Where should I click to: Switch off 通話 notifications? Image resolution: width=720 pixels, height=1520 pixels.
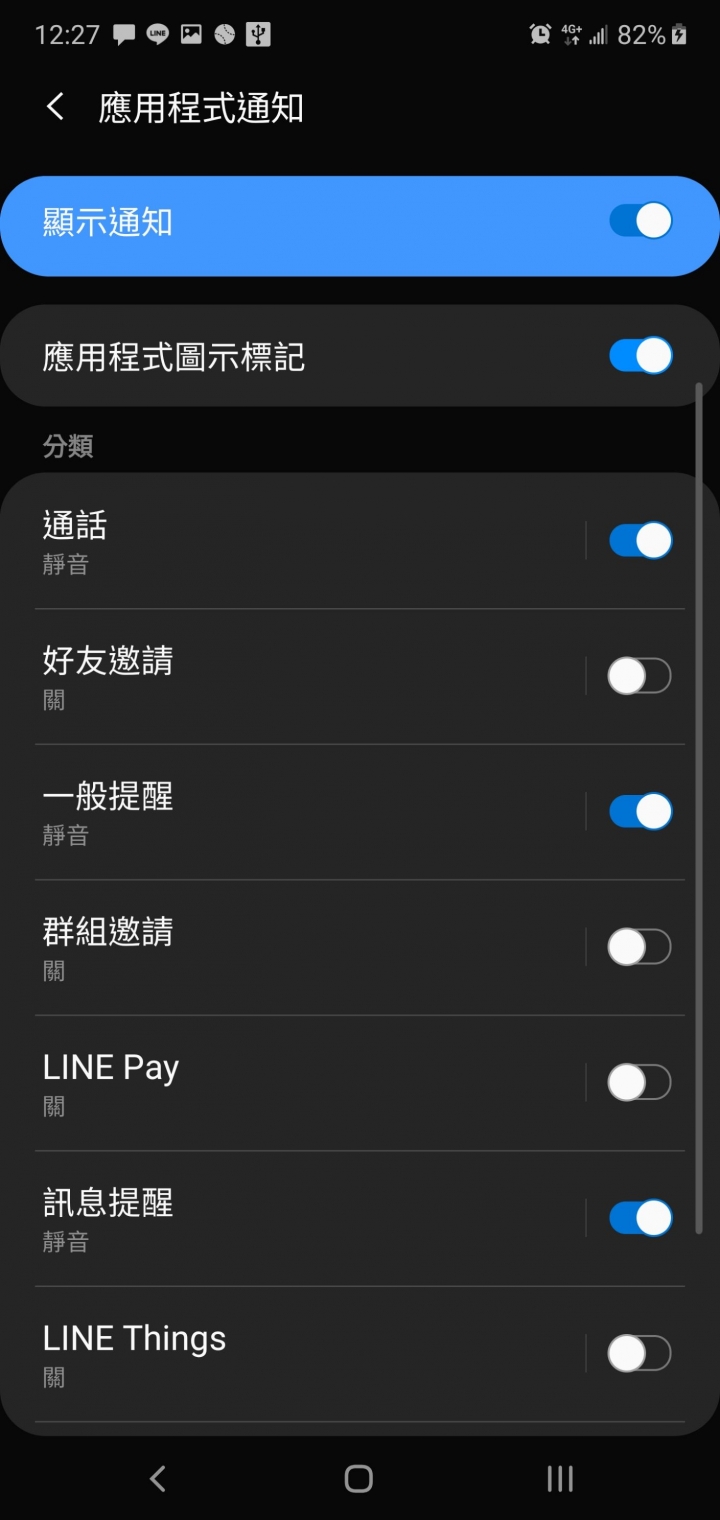pos(640,541)
